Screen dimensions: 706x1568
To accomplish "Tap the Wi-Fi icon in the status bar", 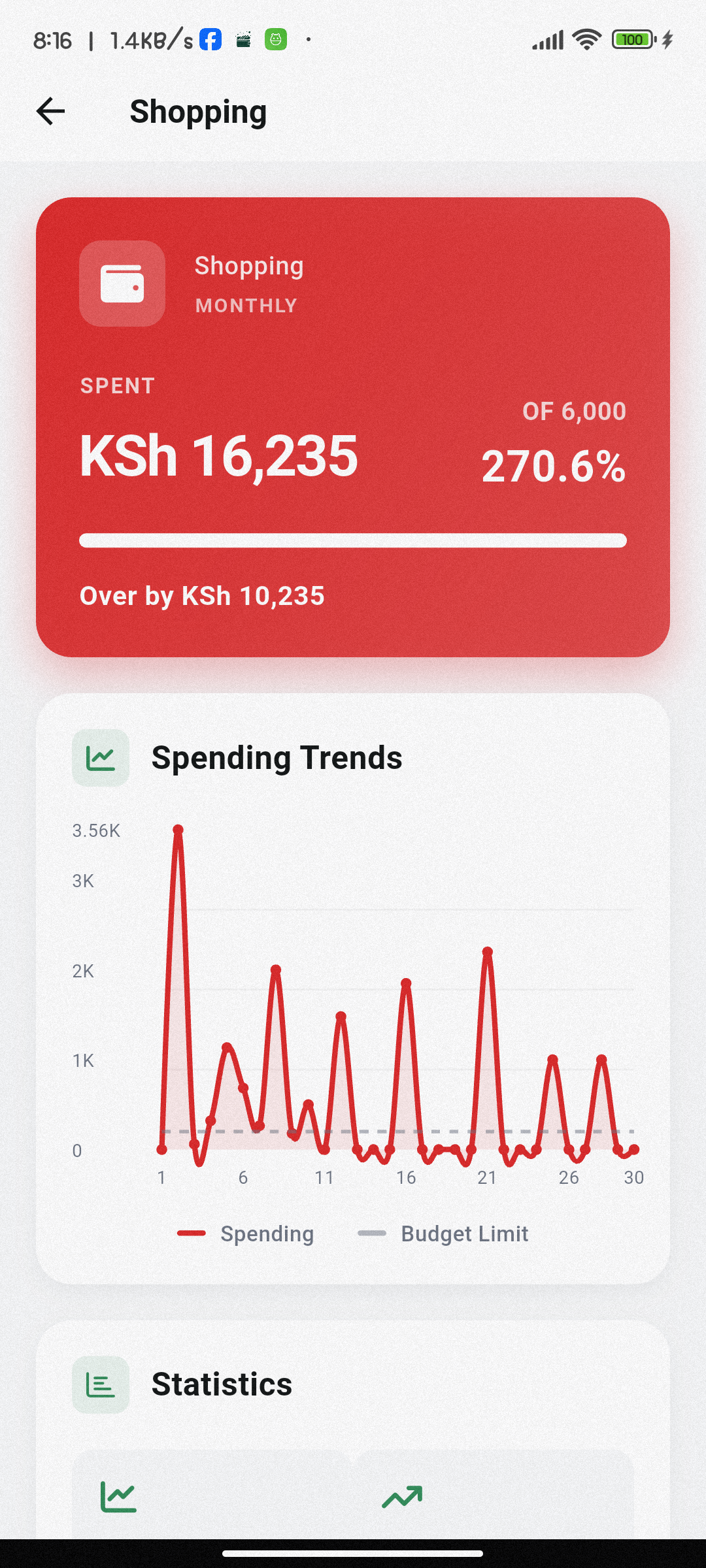I will (585, 39).
